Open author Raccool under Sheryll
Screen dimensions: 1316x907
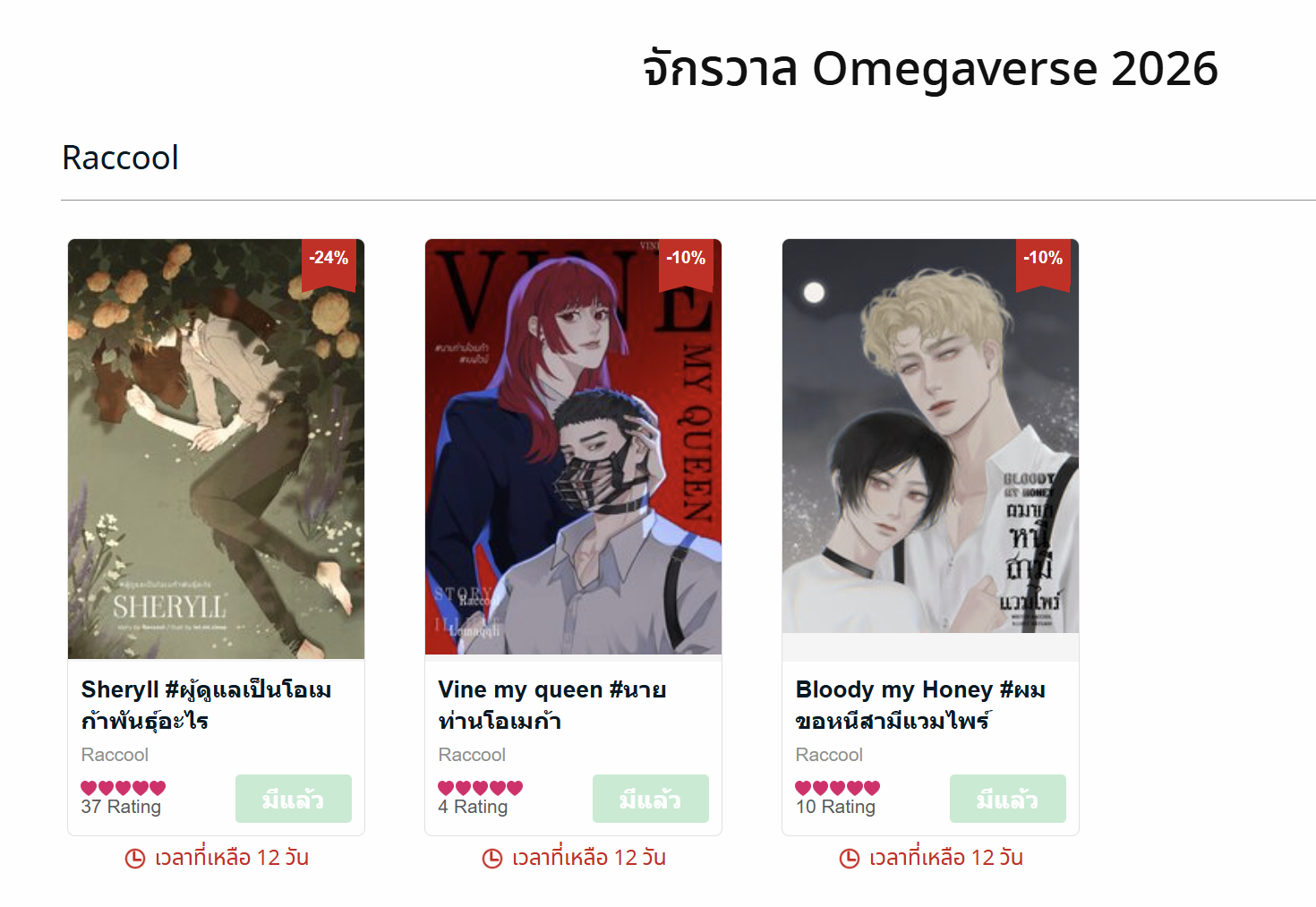click(115, 755)
